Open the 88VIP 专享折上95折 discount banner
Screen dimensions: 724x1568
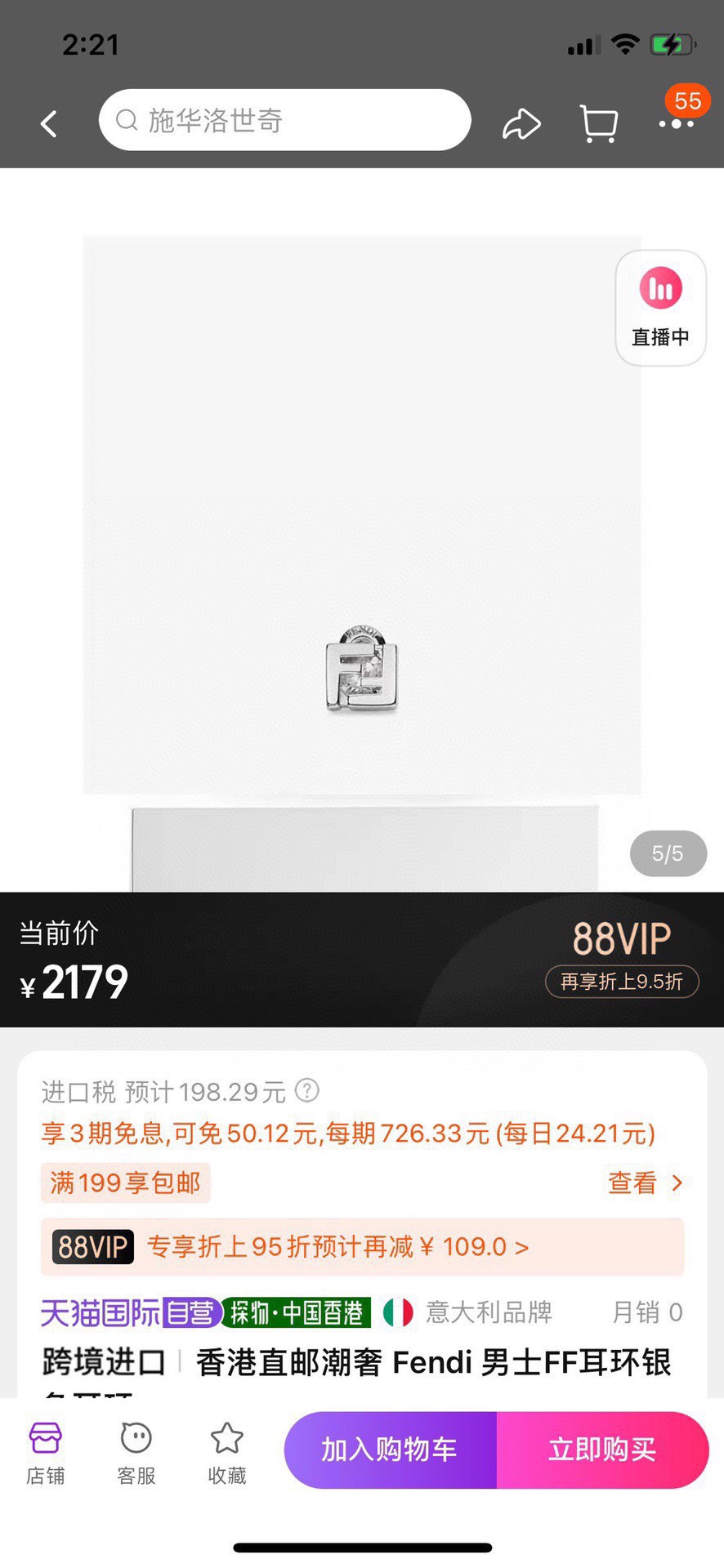pos(362,1247)
